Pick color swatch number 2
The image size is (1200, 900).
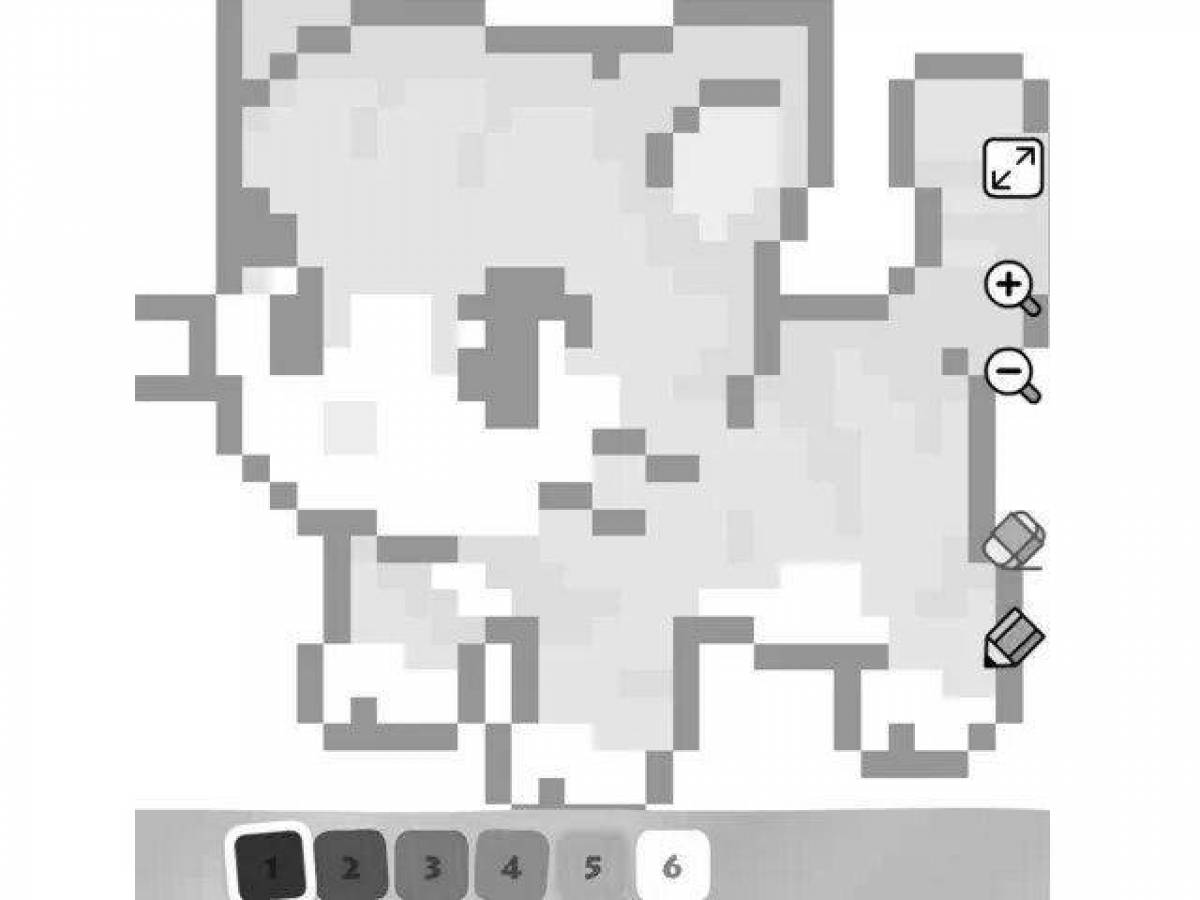[x=350, y=866]
